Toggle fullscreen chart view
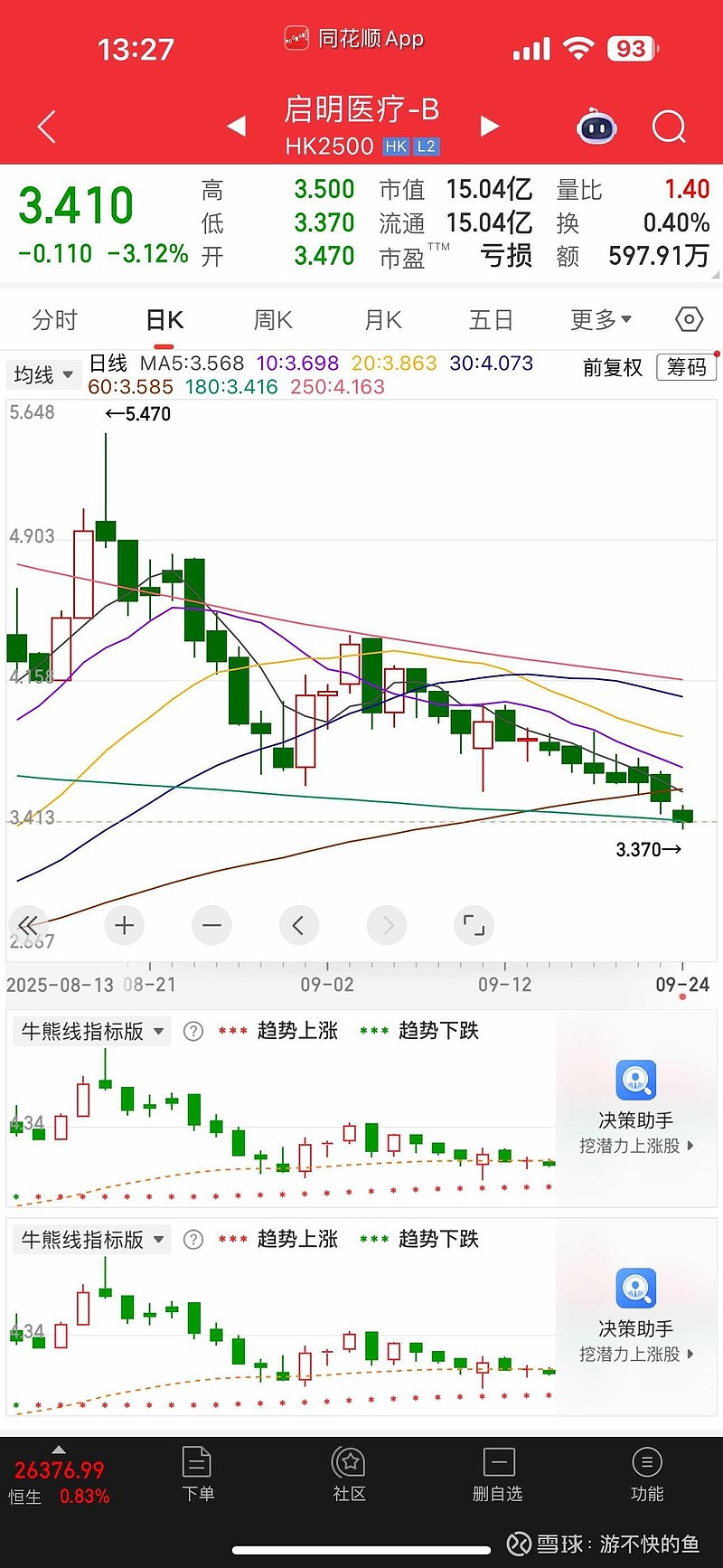Image resolution: width=723 pixels, height=1568 pixels. tap(474, 925)
